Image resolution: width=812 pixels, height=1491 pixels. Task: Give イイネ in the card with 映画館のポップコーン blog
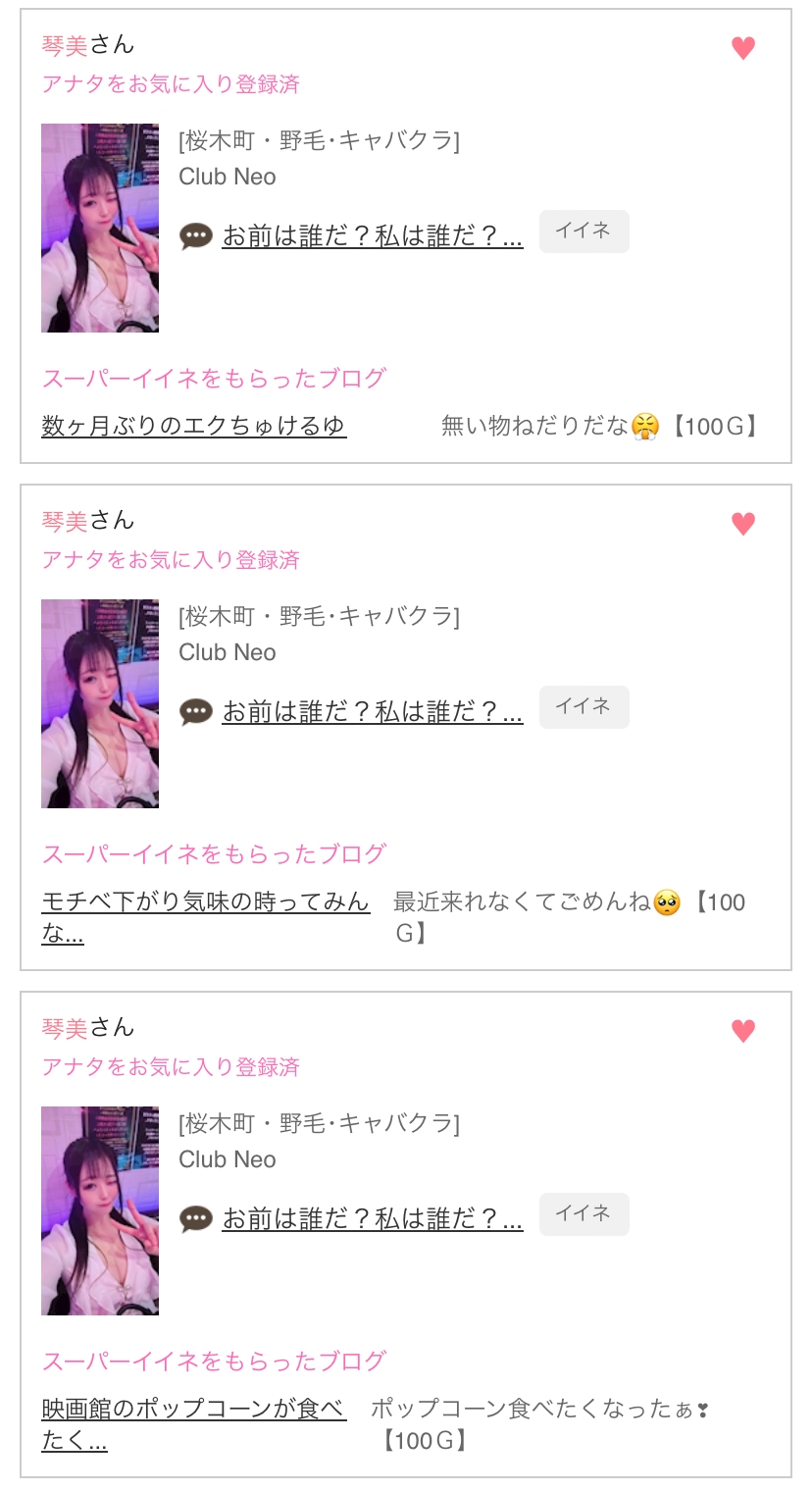584,1214
